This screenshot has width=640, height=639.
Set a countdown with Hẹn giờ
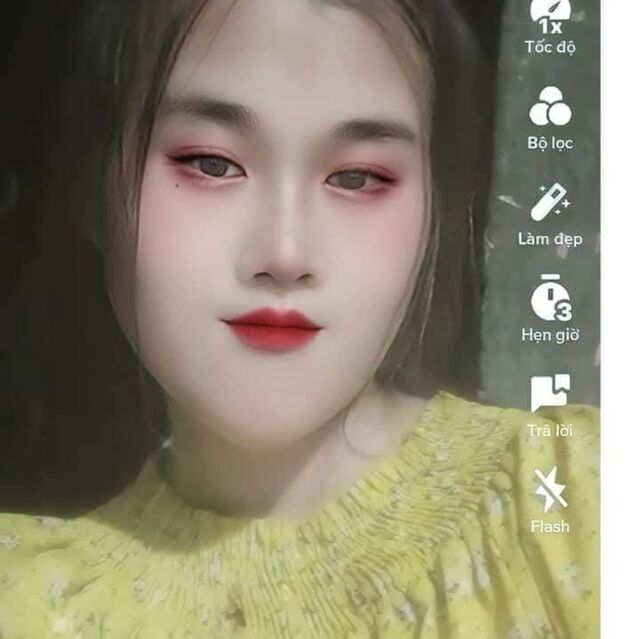(550, 300)
